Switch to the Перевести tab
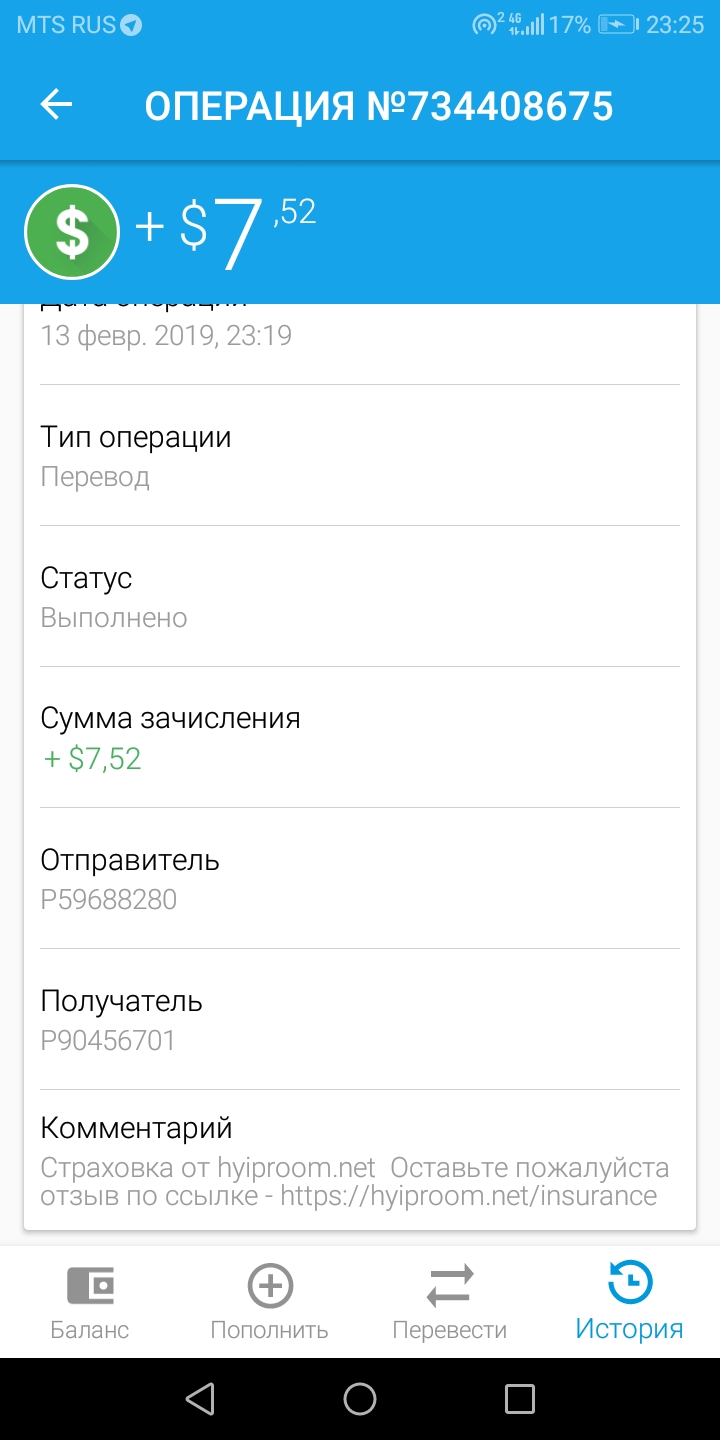Screen dimensions: 720x1440 point(450,1301)
